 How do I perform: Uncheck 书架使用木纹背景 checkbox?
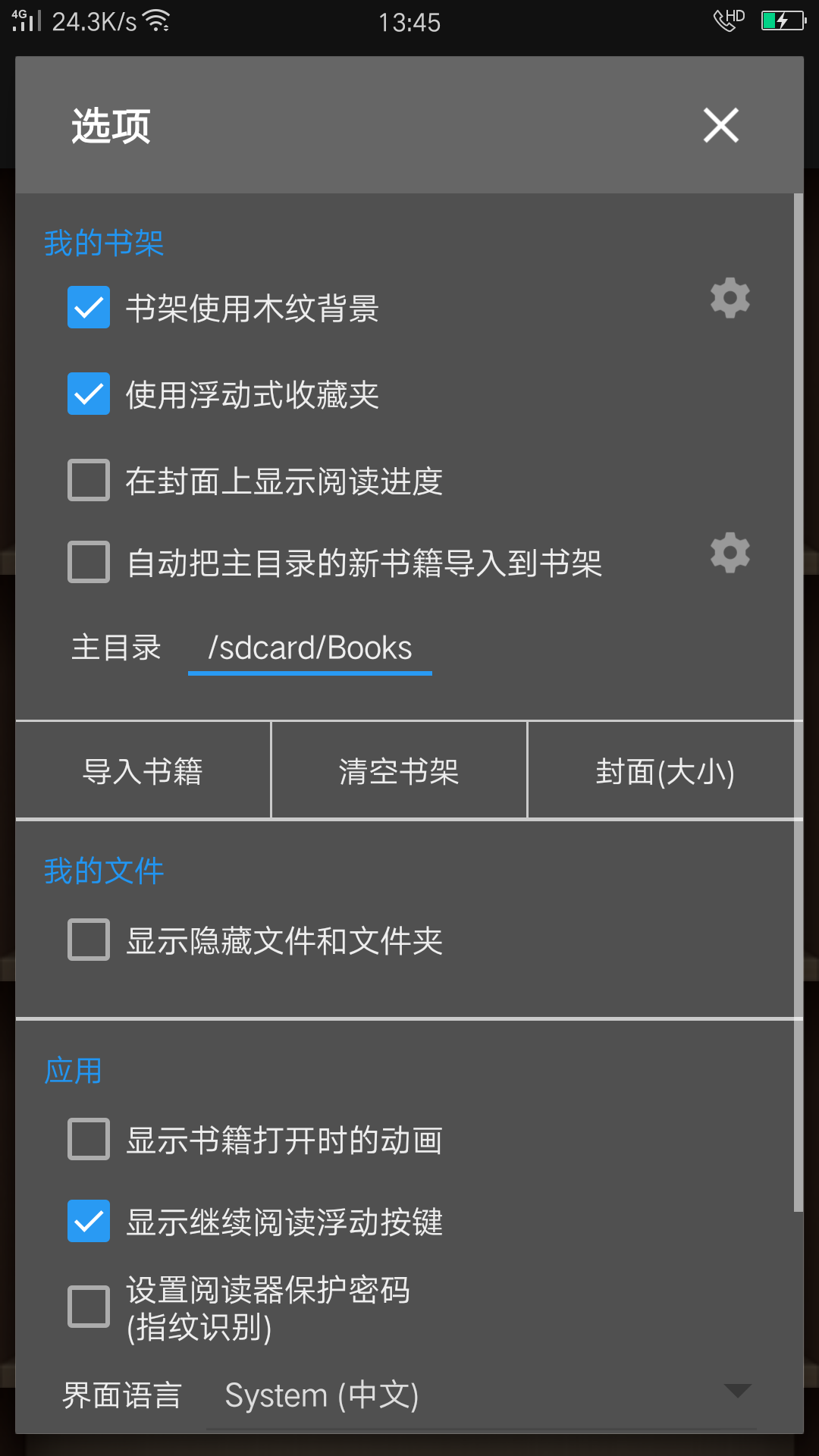[89, 307]
